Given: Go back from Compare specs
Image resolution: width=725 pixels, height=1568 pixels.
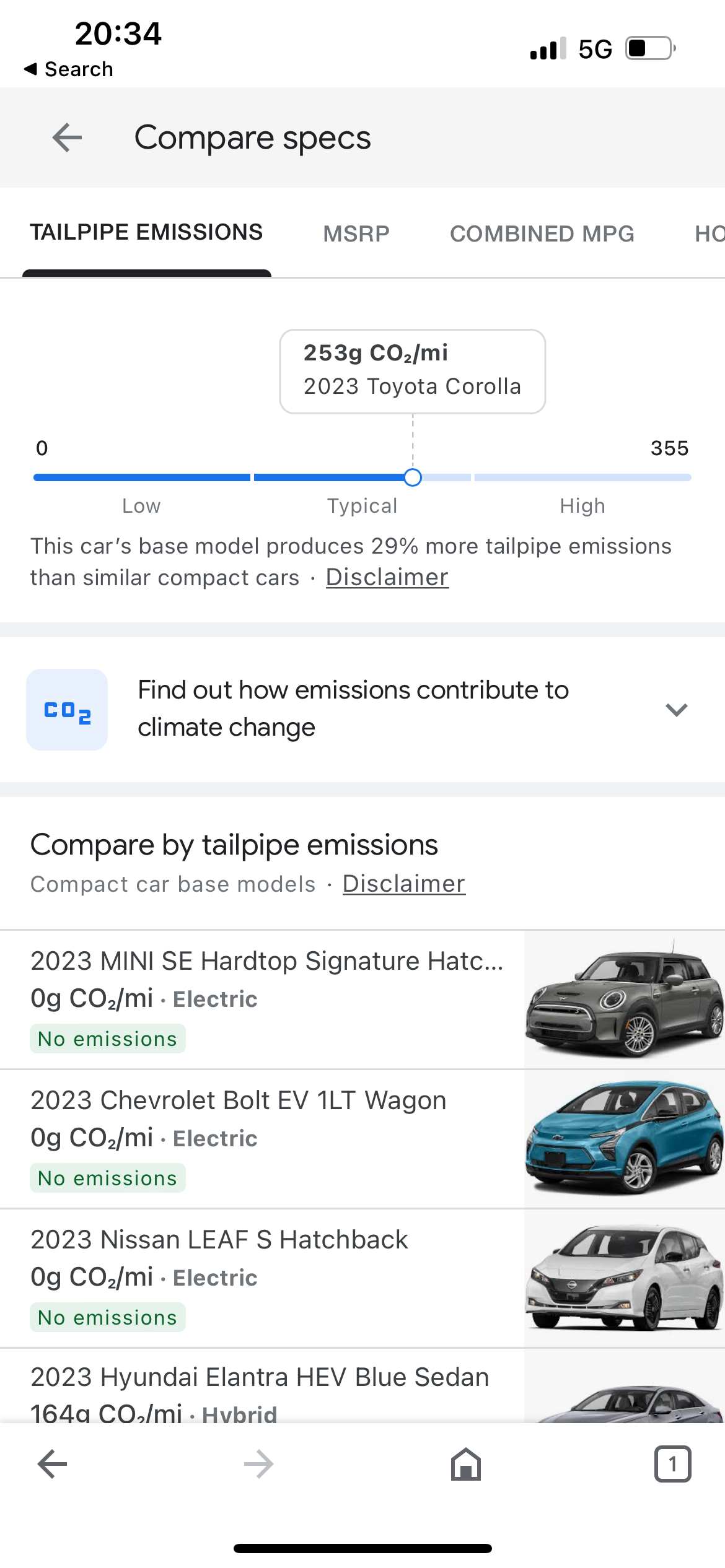Looking at the screenshot, I should (67, 137).
